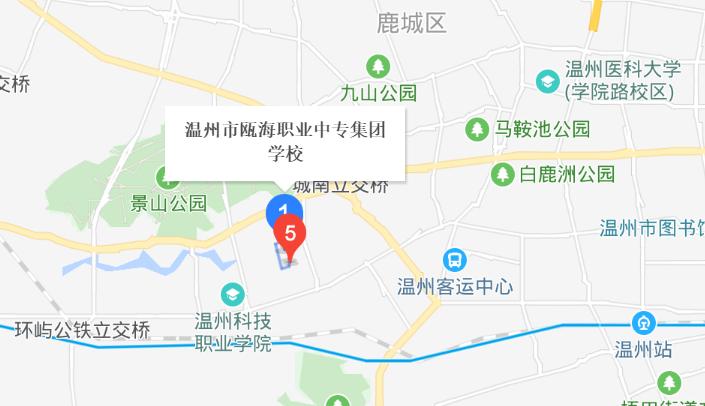Open the 温州市瓯海职业中专集团学校 info bubble
The width and height of the screenshot is (705, 406).
[285, 141]
